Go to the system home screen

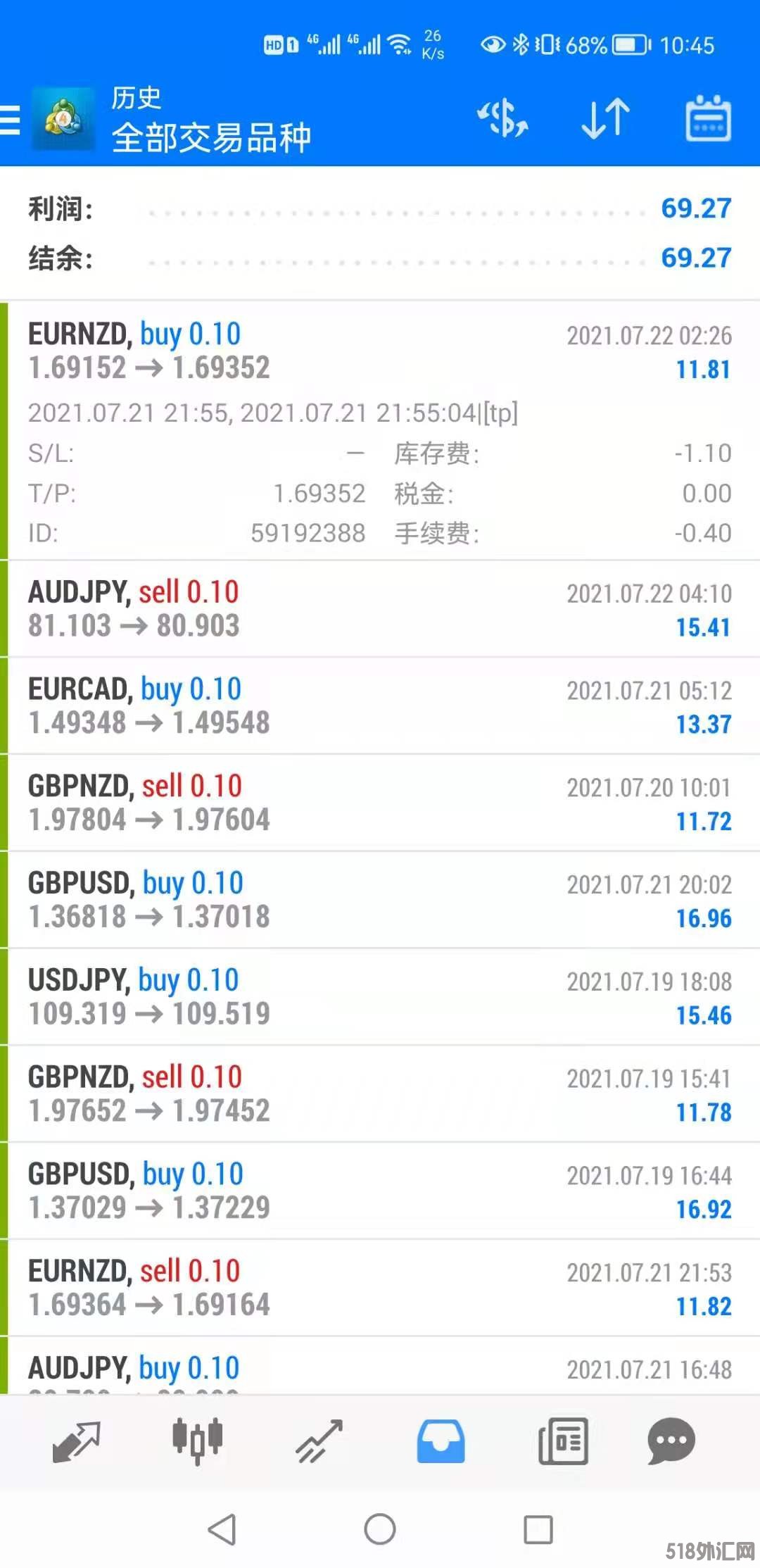click(380, 1529)
